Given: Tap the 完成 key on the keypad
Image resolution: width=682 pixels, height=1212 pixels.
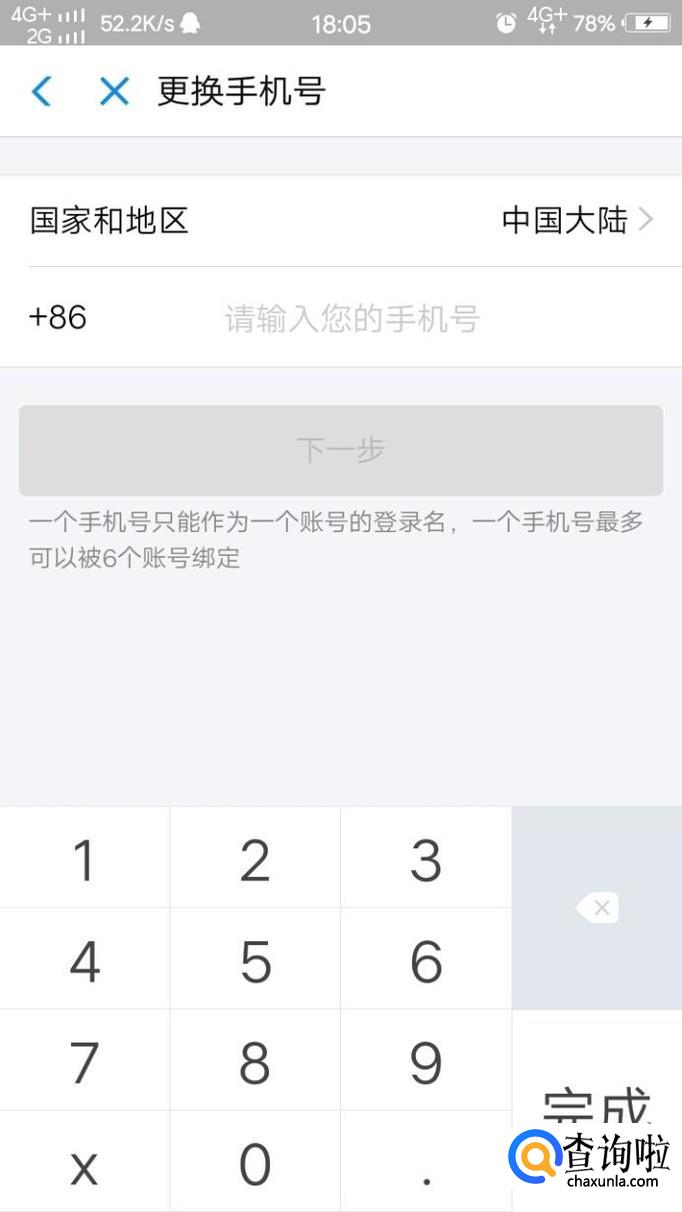Looking at the screenshot, I should click(597, 1110).
